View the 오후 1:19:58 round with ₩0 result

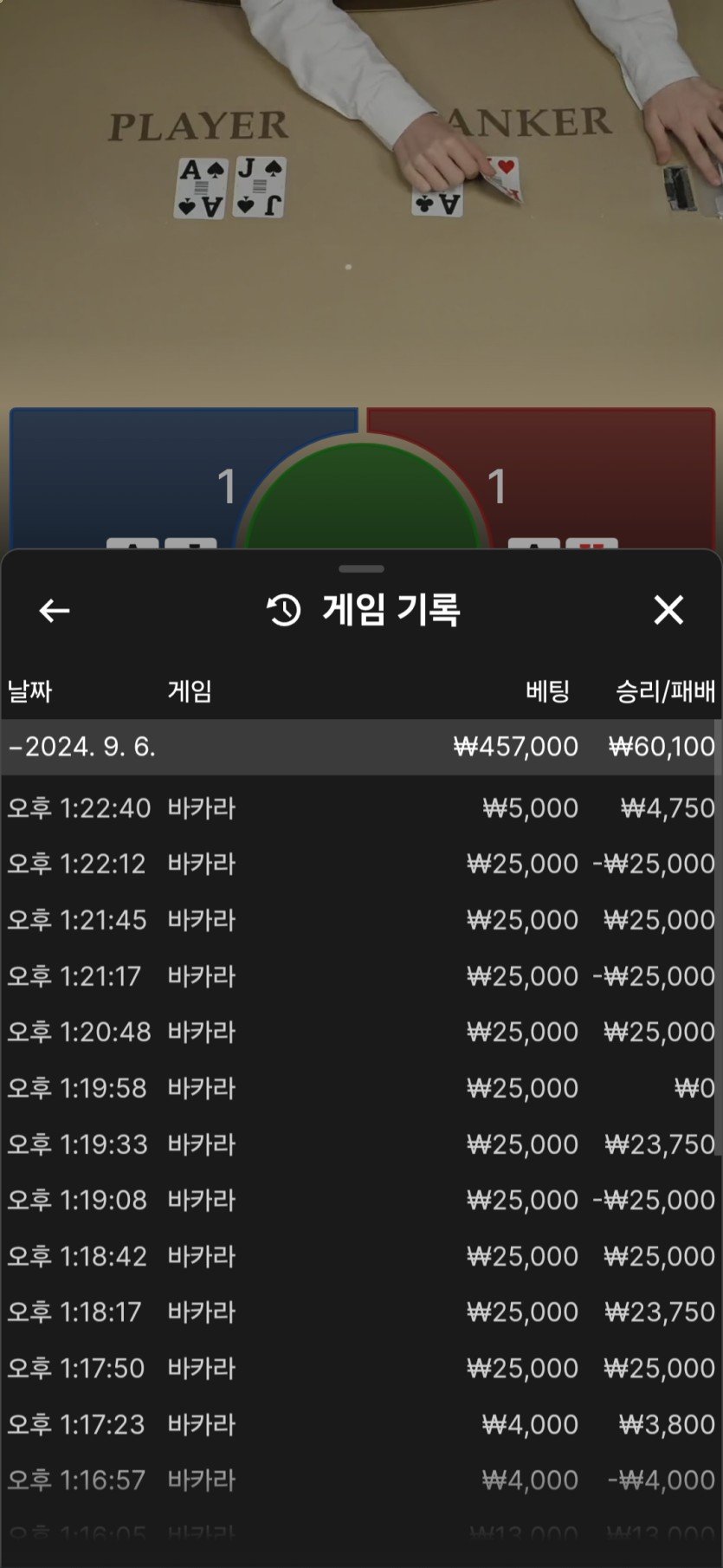click(x=360, y=1088)
